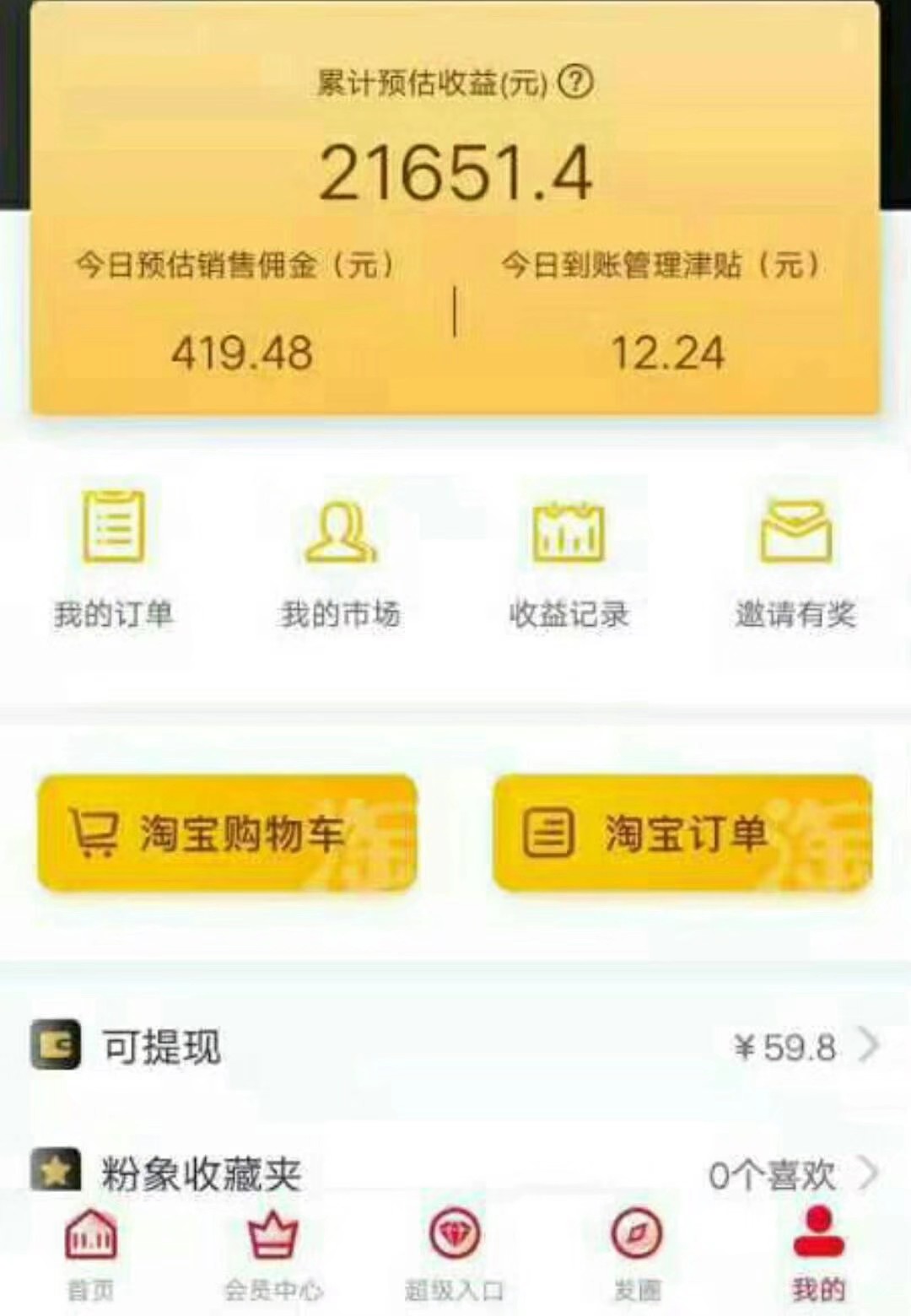Switch to the 会员中心 tab
This screenshot has height=1316, width=911.
(273, 1254)
